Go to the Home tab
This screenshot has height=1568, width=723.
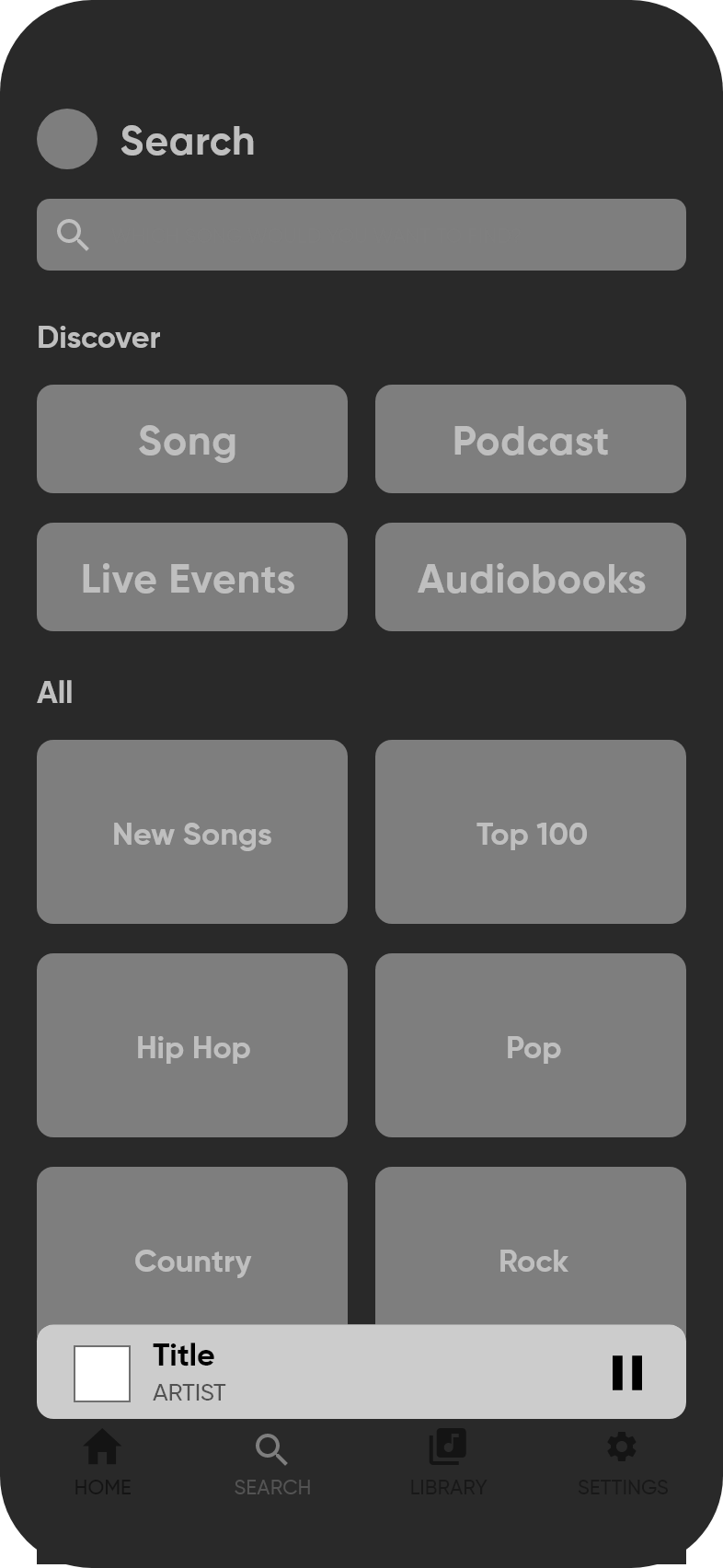(x=102, y=1462)
